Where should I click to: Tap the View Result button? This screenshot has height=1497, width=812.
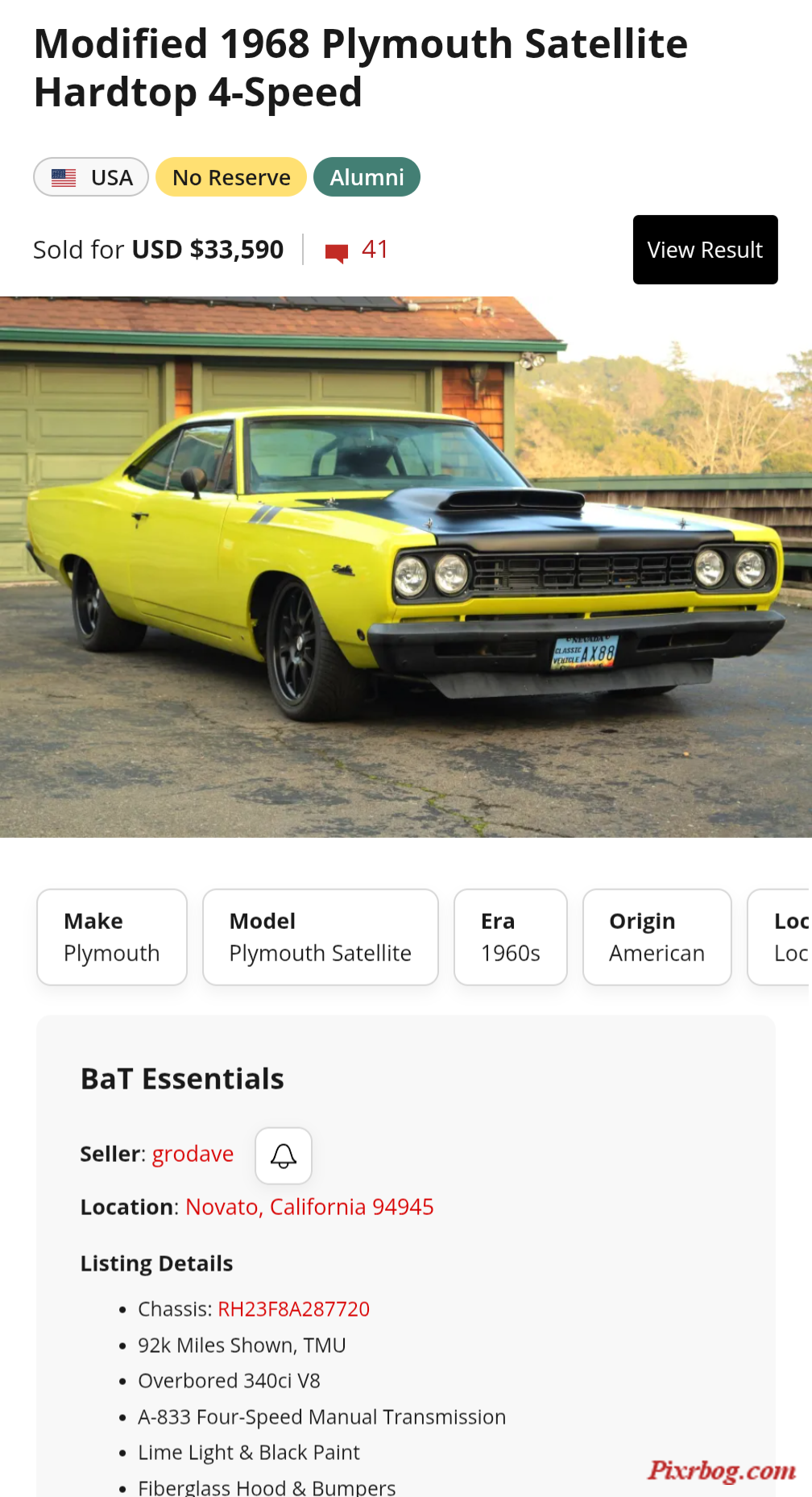[x=705, y=250]
